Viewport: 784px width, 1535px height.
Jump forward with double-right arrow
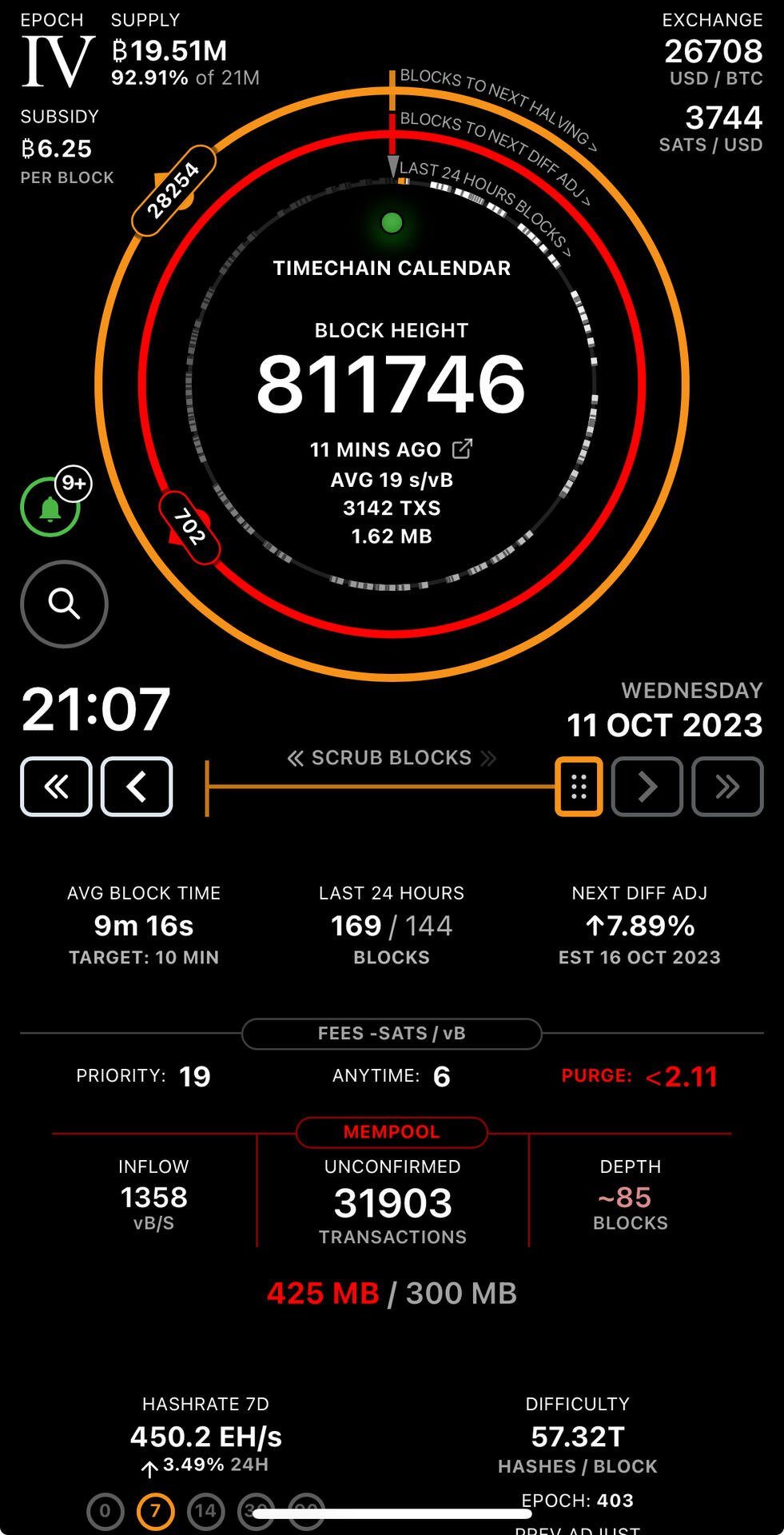pos(727,787)
